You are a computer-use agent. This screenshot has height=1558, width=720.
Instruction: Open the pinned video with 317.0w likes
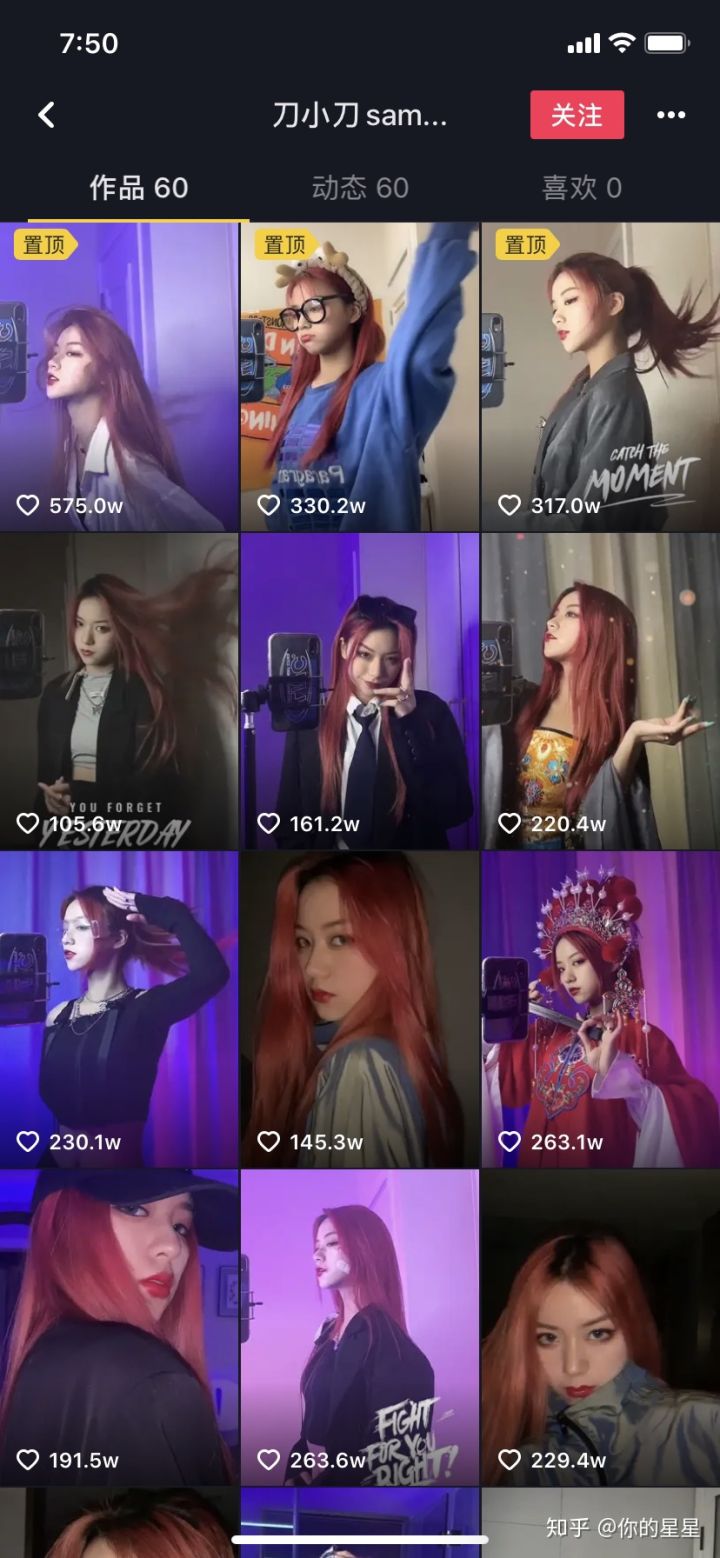(600, 377)
